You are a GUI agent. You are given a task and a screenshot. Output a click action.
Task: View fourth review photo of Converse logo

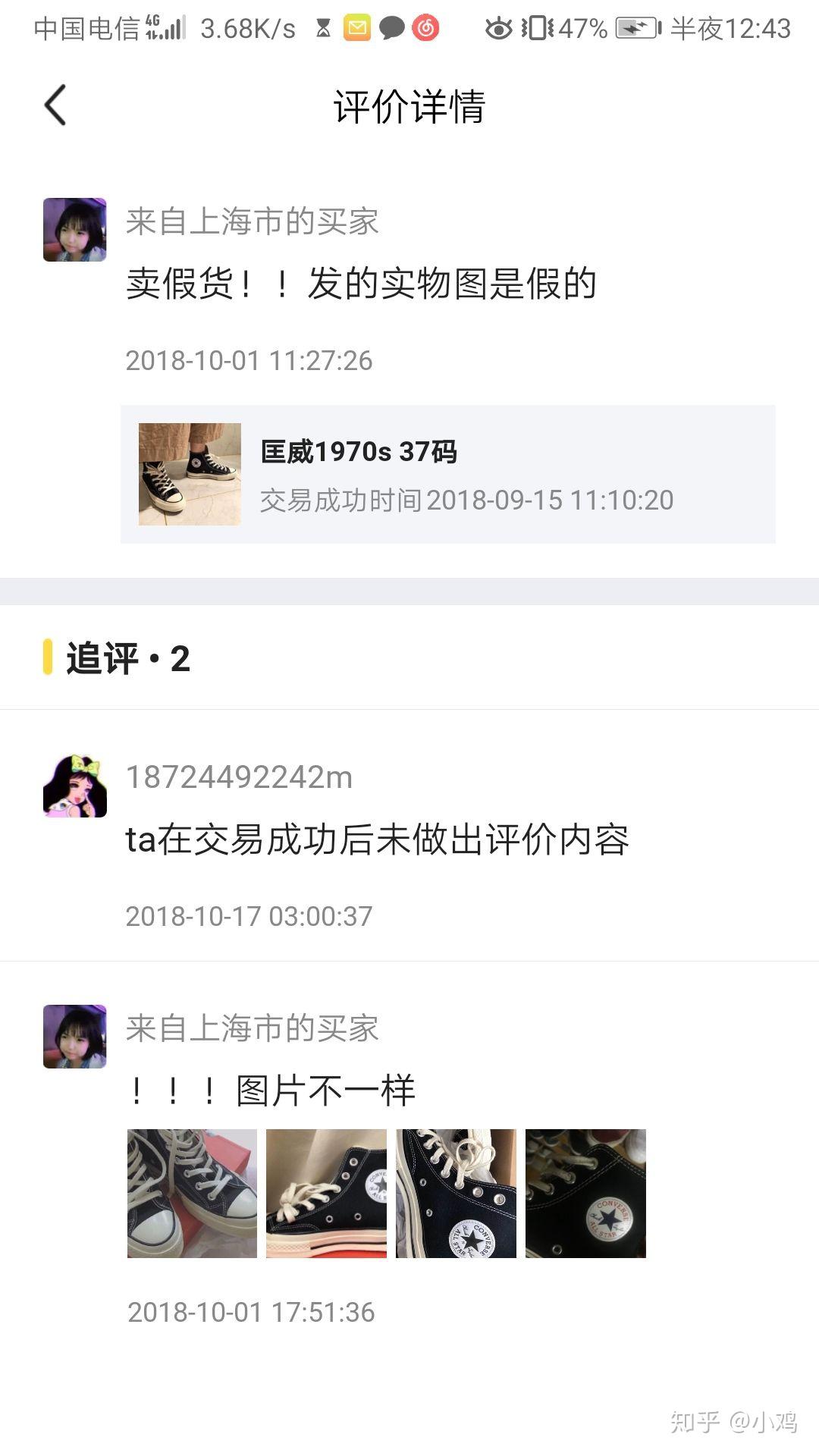click(x=585, y=1194)
